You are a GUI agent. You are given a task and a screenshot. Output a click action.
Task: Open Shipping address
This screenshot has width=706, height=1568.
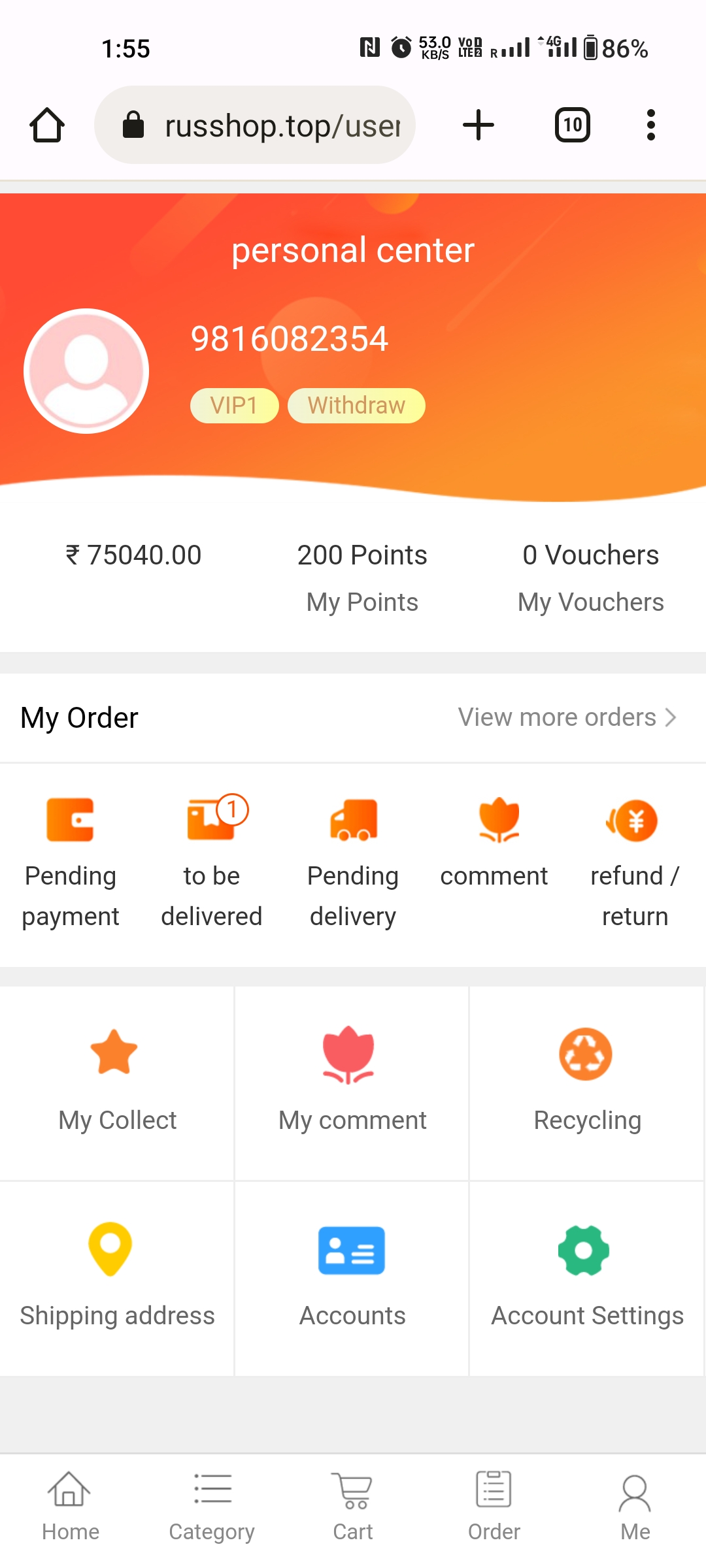point(117,1279)
